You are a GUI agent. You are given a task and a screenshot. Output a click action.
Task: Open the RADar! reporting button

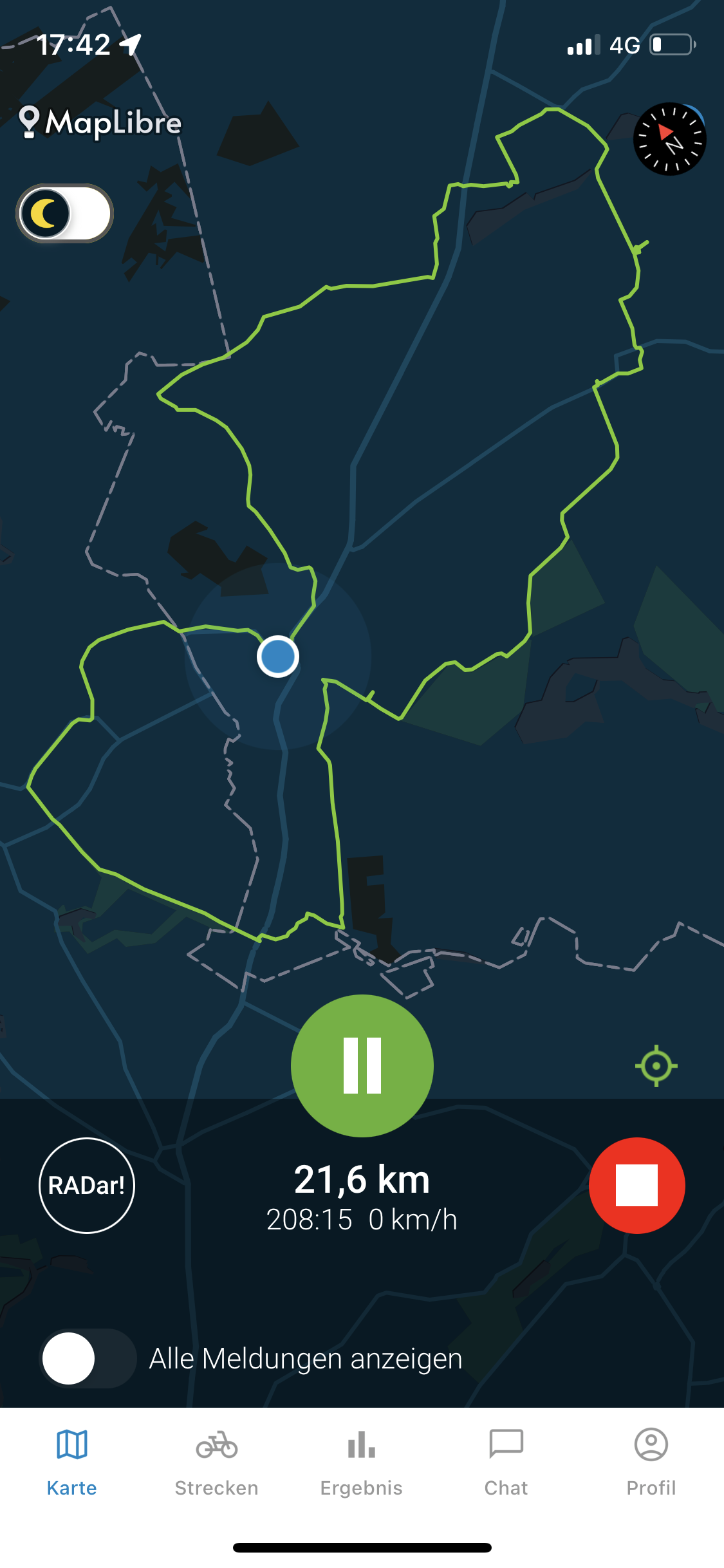pyautogui.click(x=87, y=1185)
